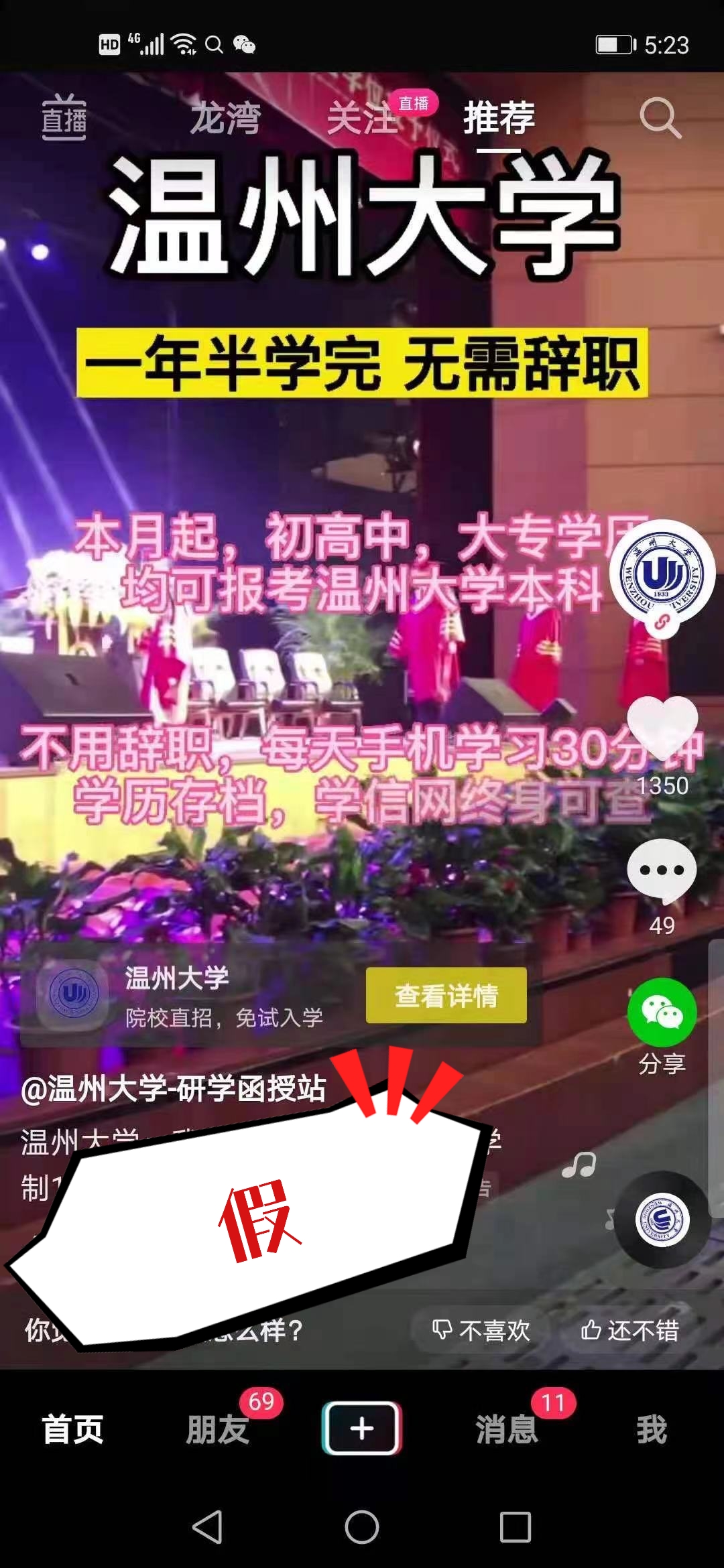
Task: Switch to the 关注 tab
Action: 362,119
